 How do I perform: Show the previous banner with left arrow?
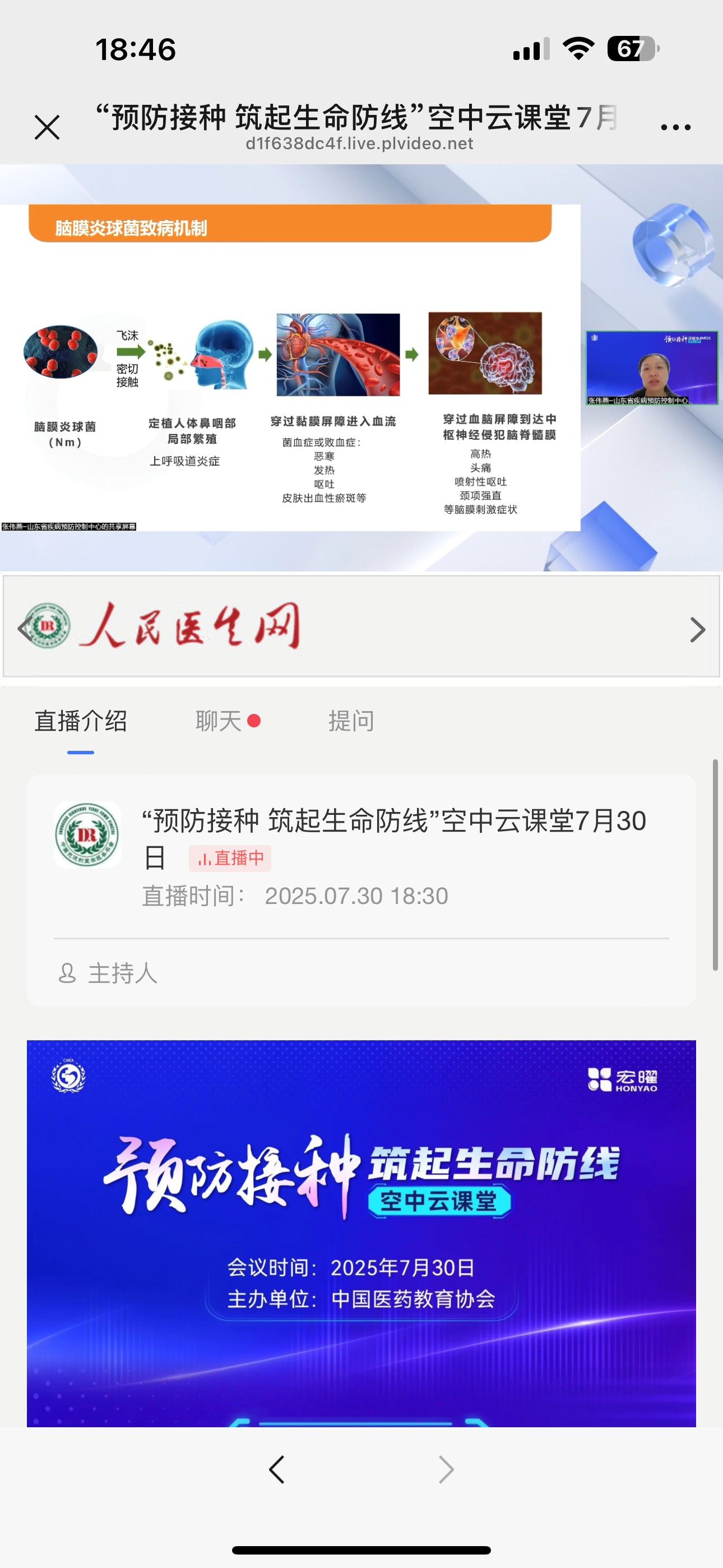(24, 628)
